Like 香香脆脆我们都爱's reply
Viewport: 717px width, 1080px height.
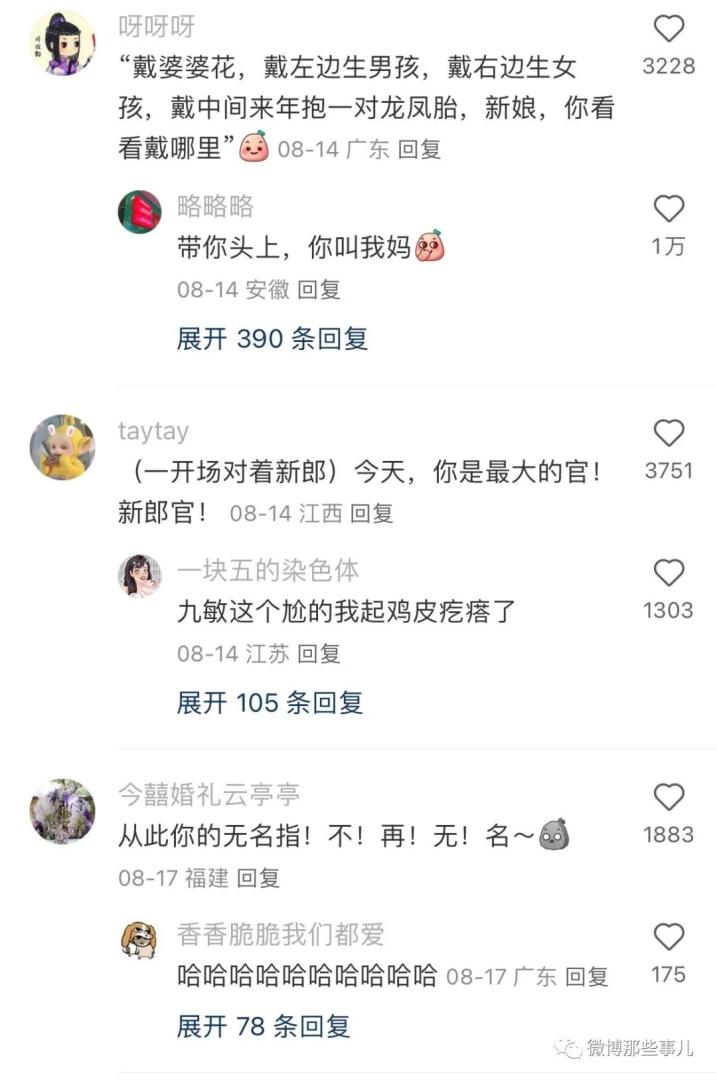point(668,937)
